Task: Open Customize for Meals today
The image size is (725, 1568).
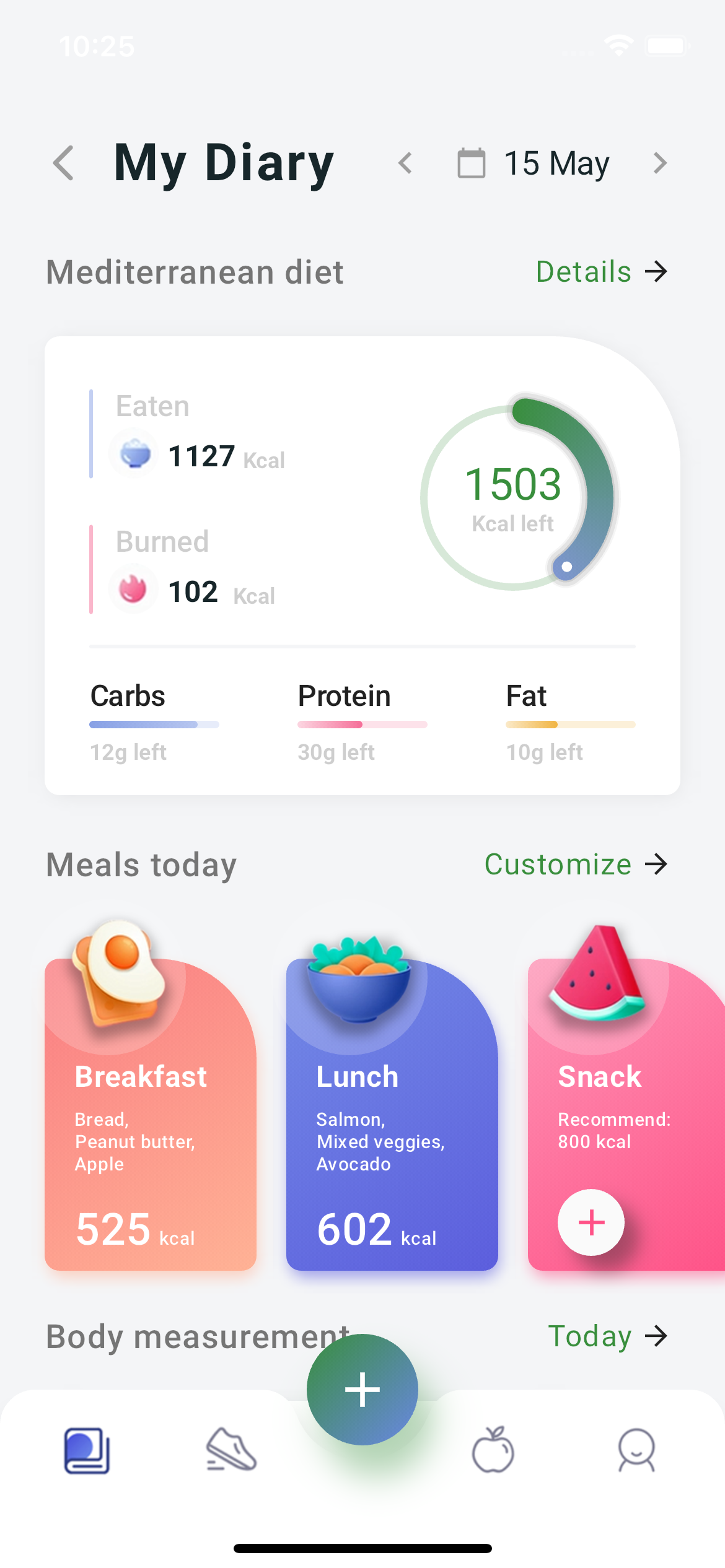Action: [576, 864]
